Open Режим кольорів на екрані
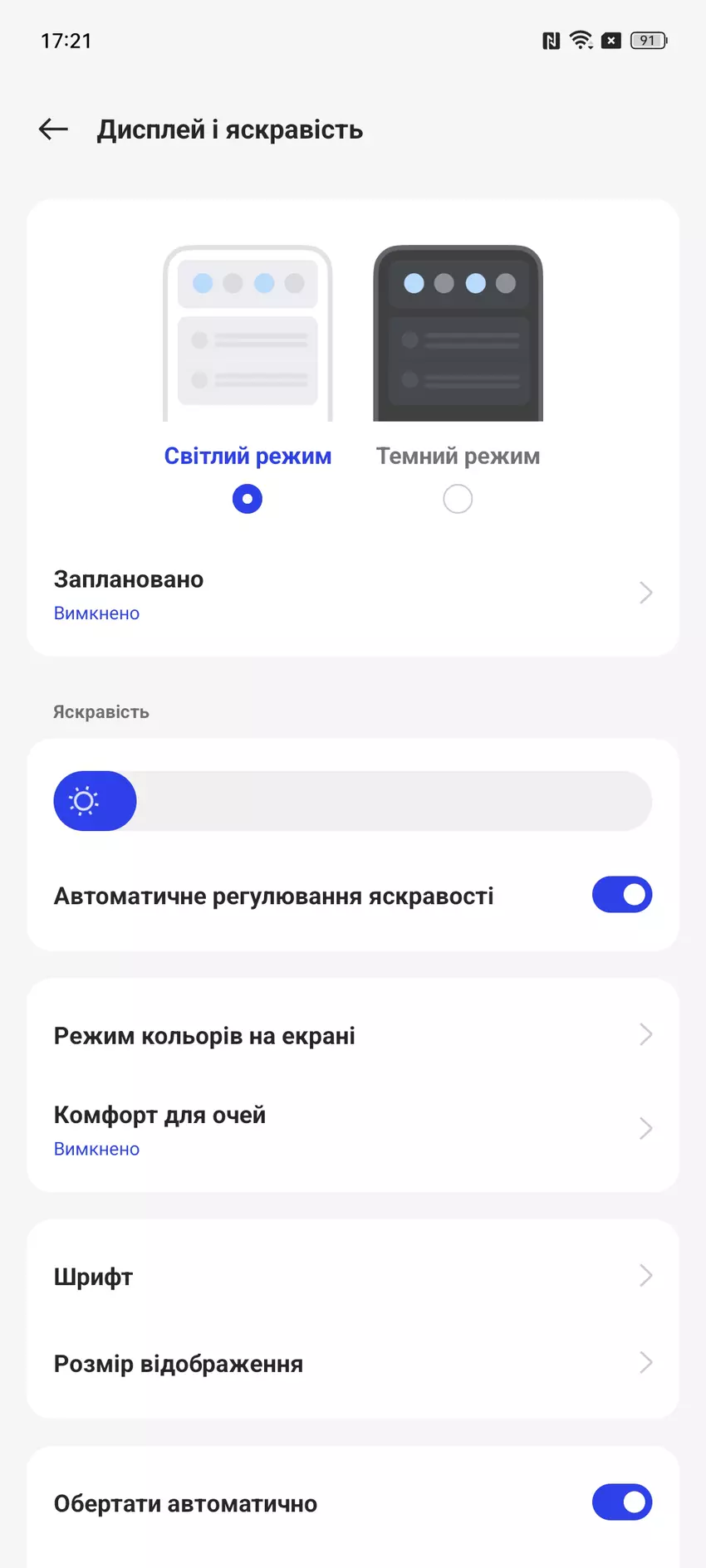The height and width of the screenshot is (1568, 706). [352, 1035]
